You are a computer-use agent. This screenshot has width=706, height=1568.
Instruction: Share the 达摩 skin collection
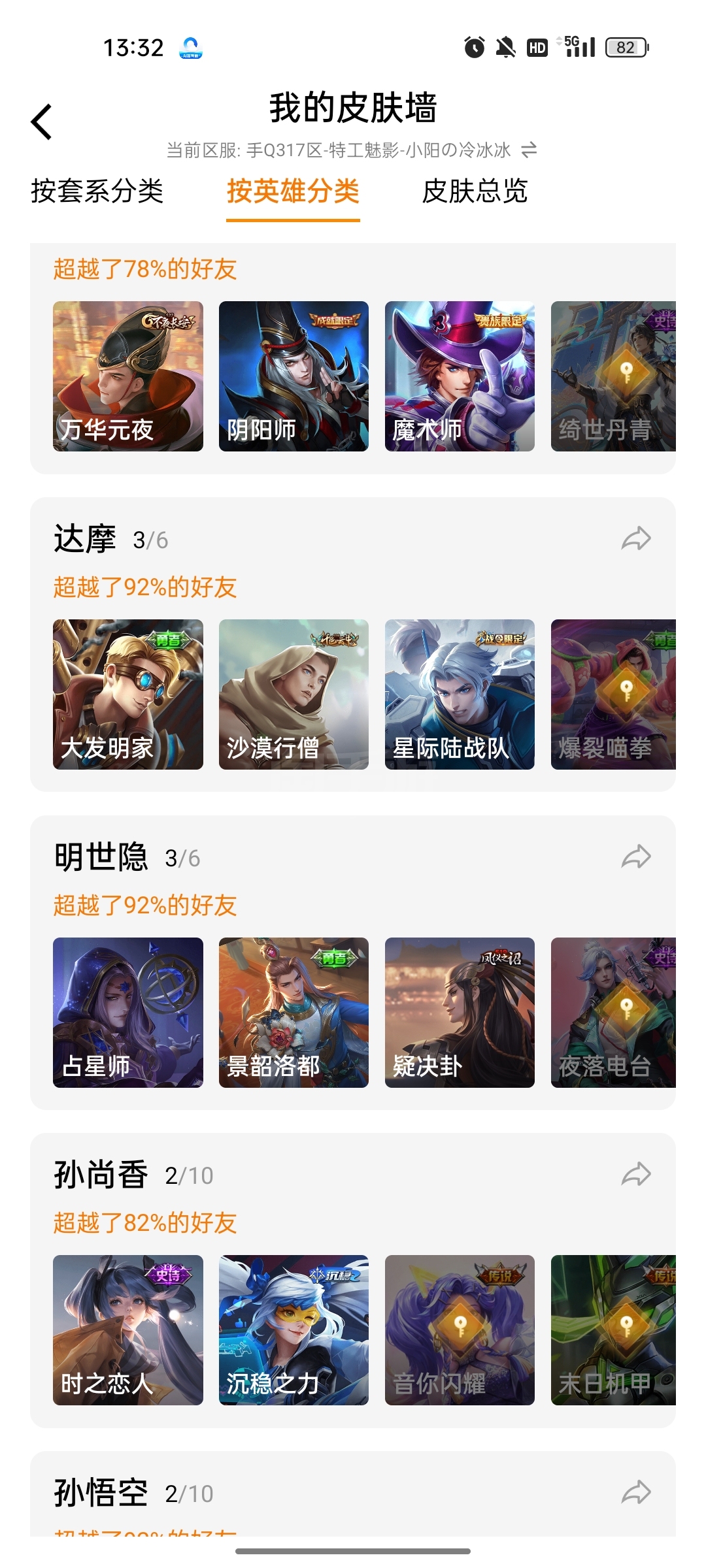point(635,539)
